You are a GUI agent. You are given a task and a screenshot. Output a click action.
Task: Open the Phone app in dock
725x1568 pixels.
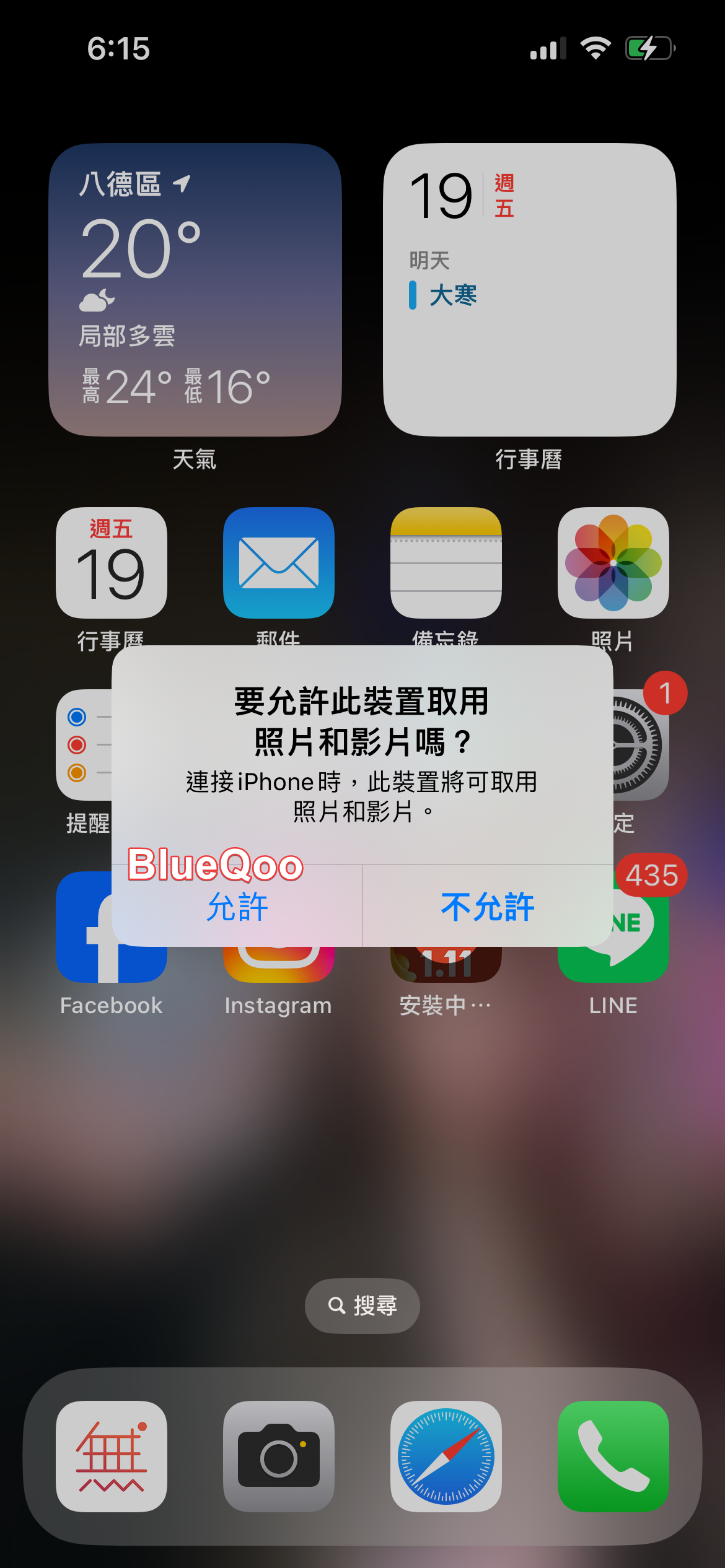[613, 1457]
